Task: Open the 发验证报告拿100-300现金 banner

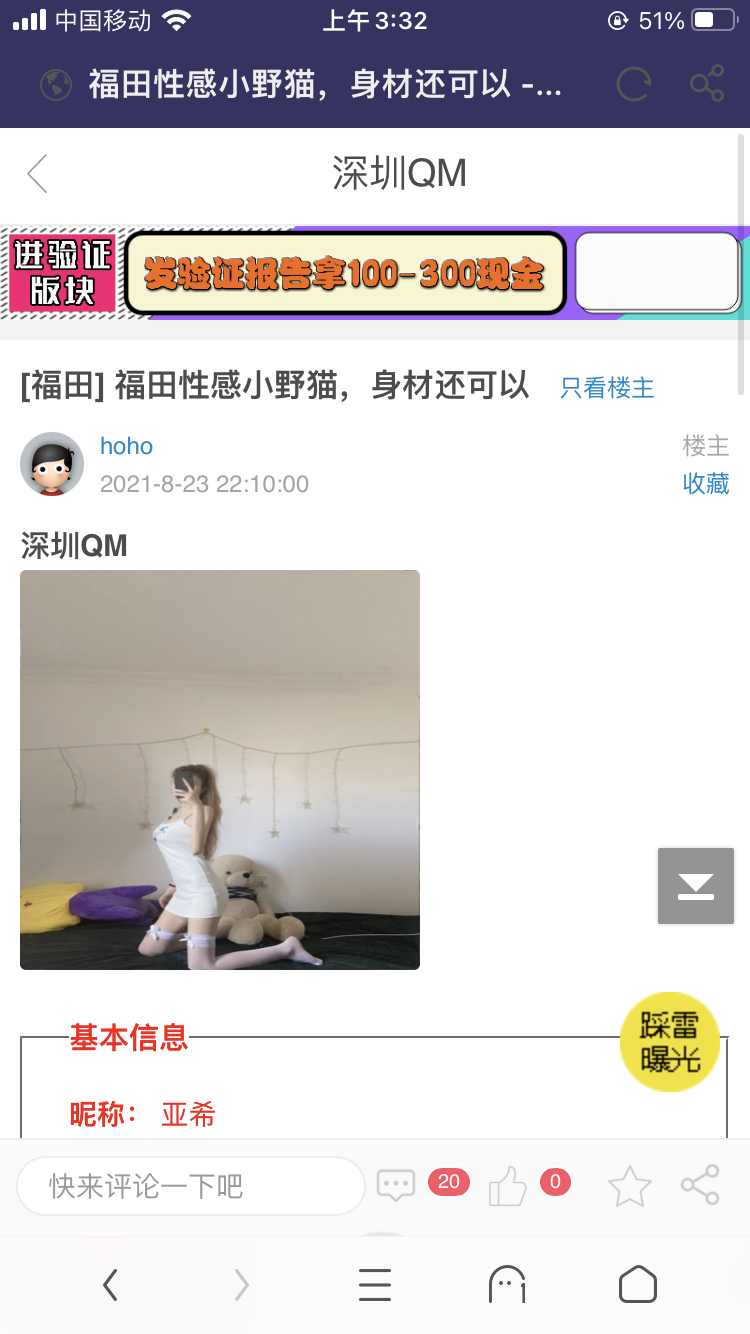Action: tap(345, 274)
